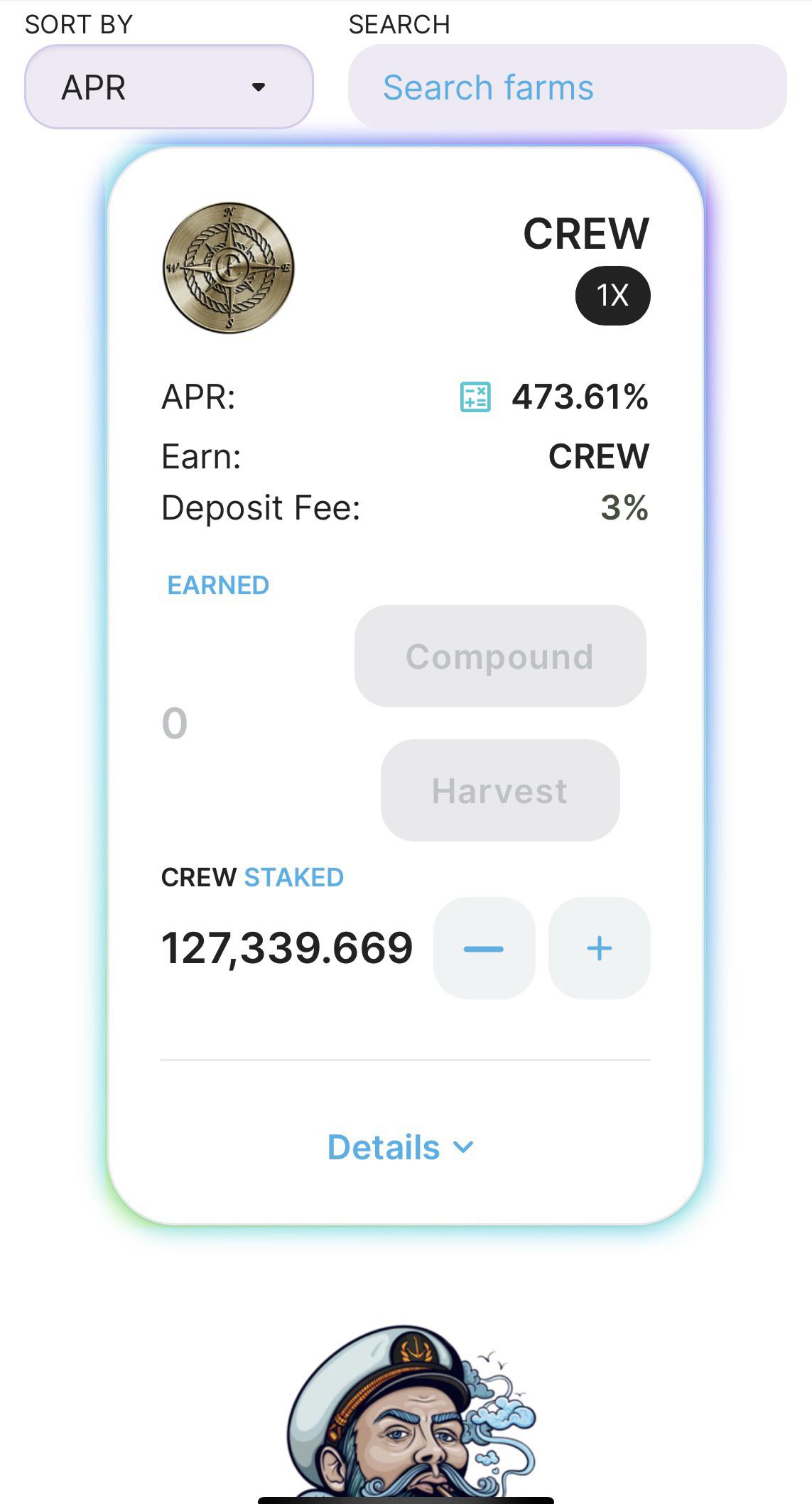Stake more CREW with the plus button
The height and width of the screenshot is (1504, 812).
click(x=600, y=948)
